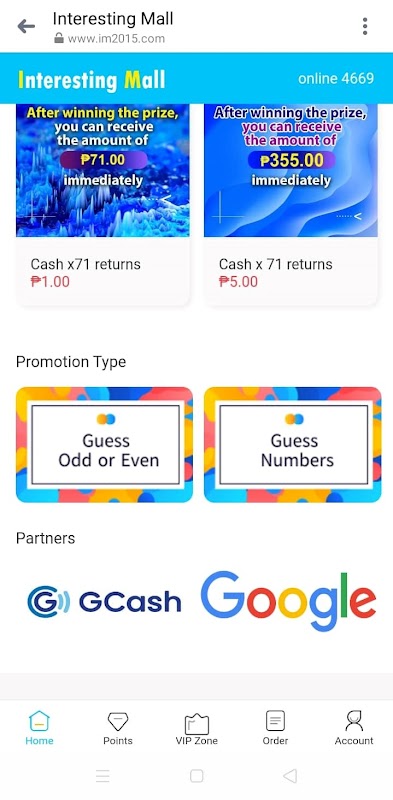Open the three-dot overflow menu
The height and width of the screenshot is (800, 393).
pyautogui.click(x=364, y=27)
